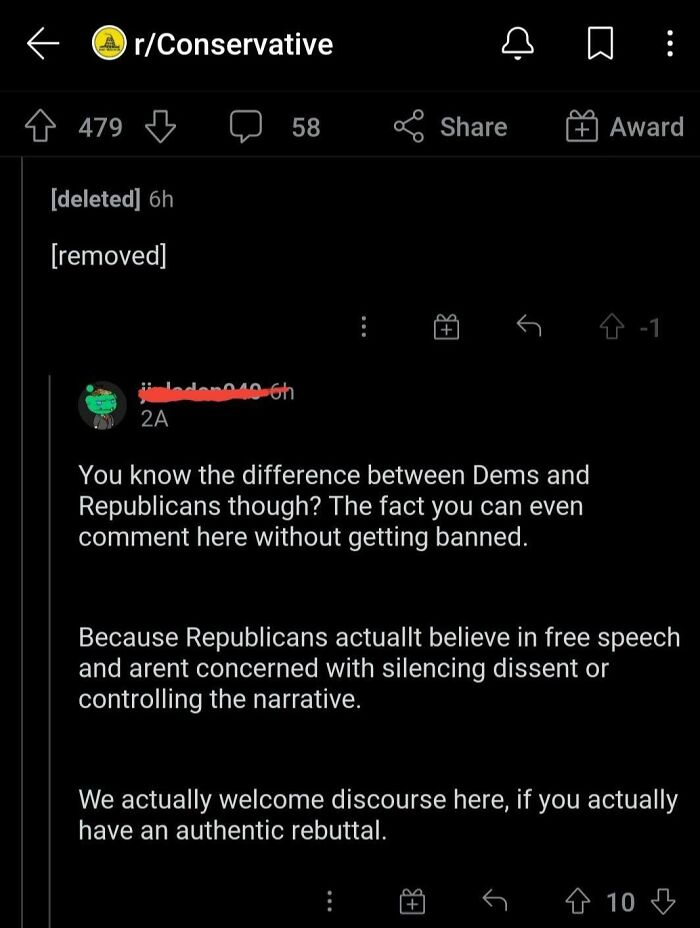Downvote the post with 479 points
This screenshot has height=928, width=700.
[160, 127]
